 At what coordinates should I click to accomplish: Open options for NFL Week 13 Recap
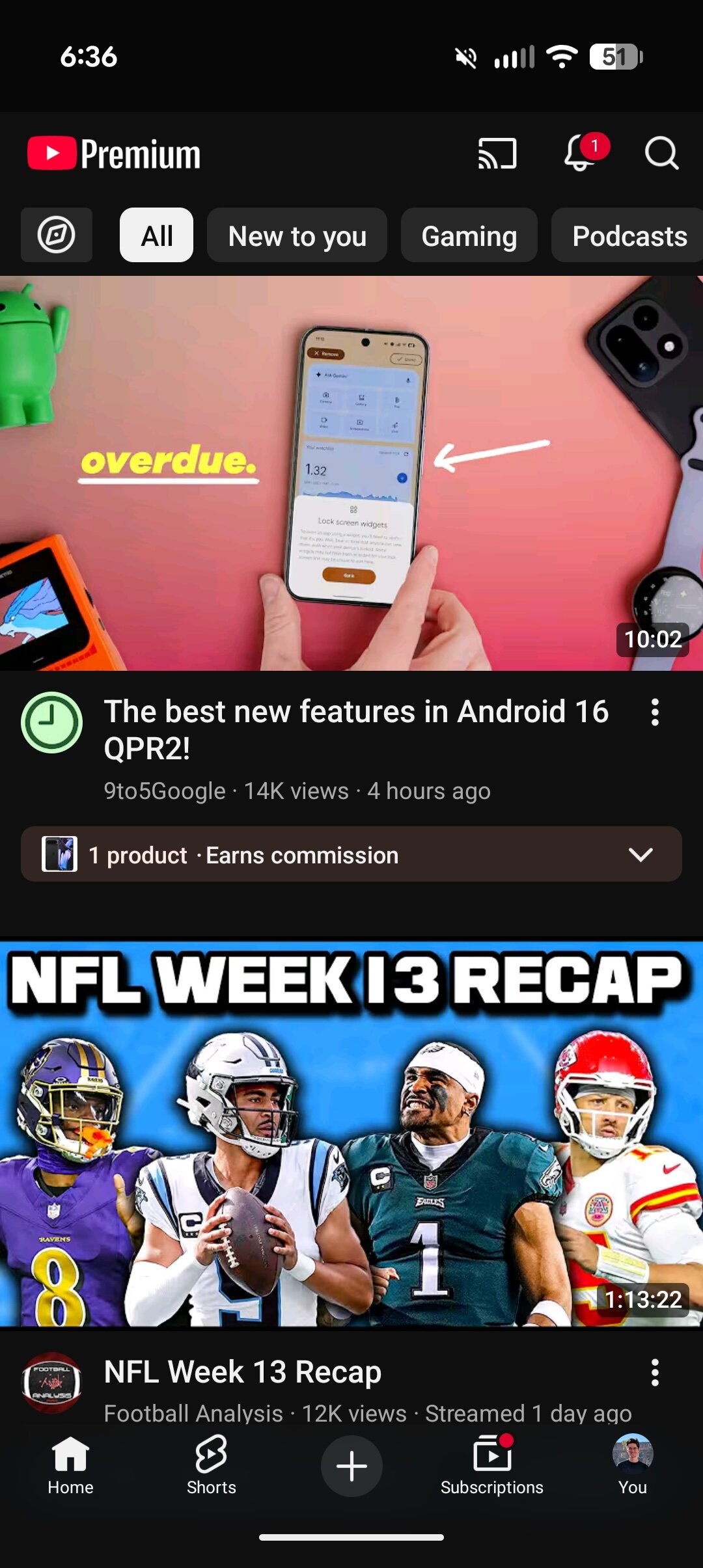[x=655, y=1372]
